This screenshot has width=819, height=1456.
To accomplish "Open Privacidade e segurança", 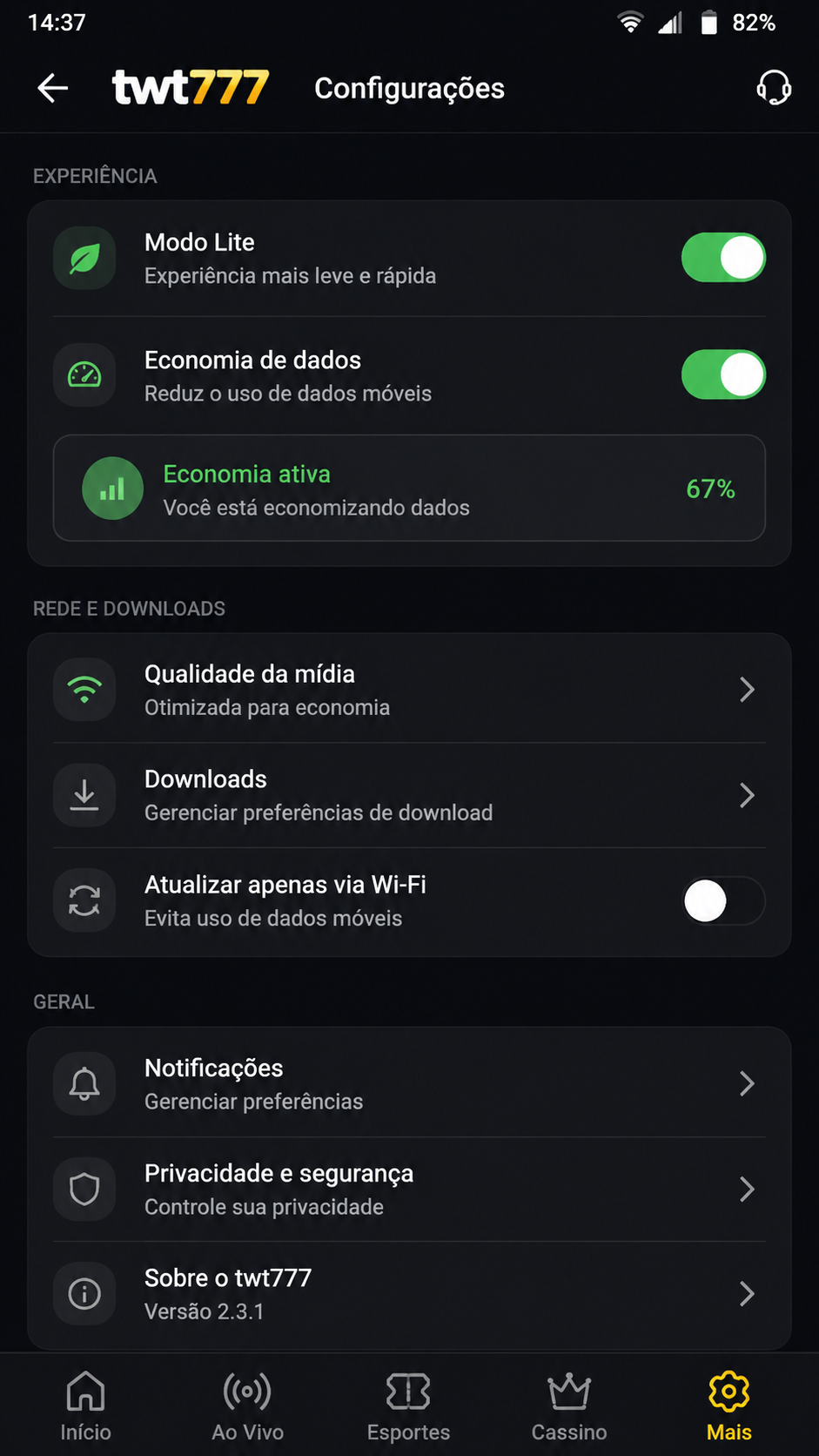I will 409,1190.
